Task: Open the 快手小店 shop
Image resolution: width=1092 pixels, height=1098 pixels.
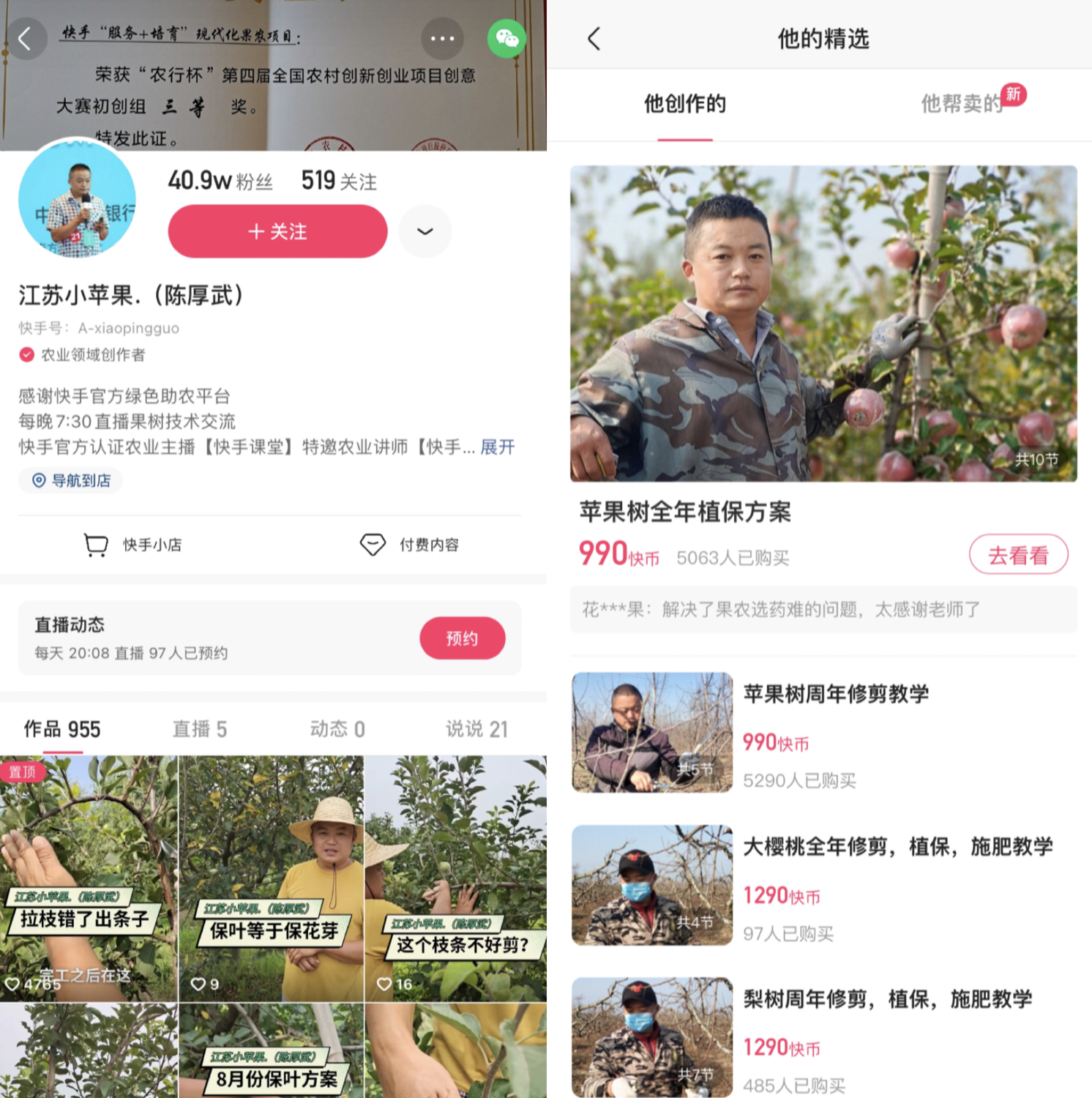Action: coord(134,545)
